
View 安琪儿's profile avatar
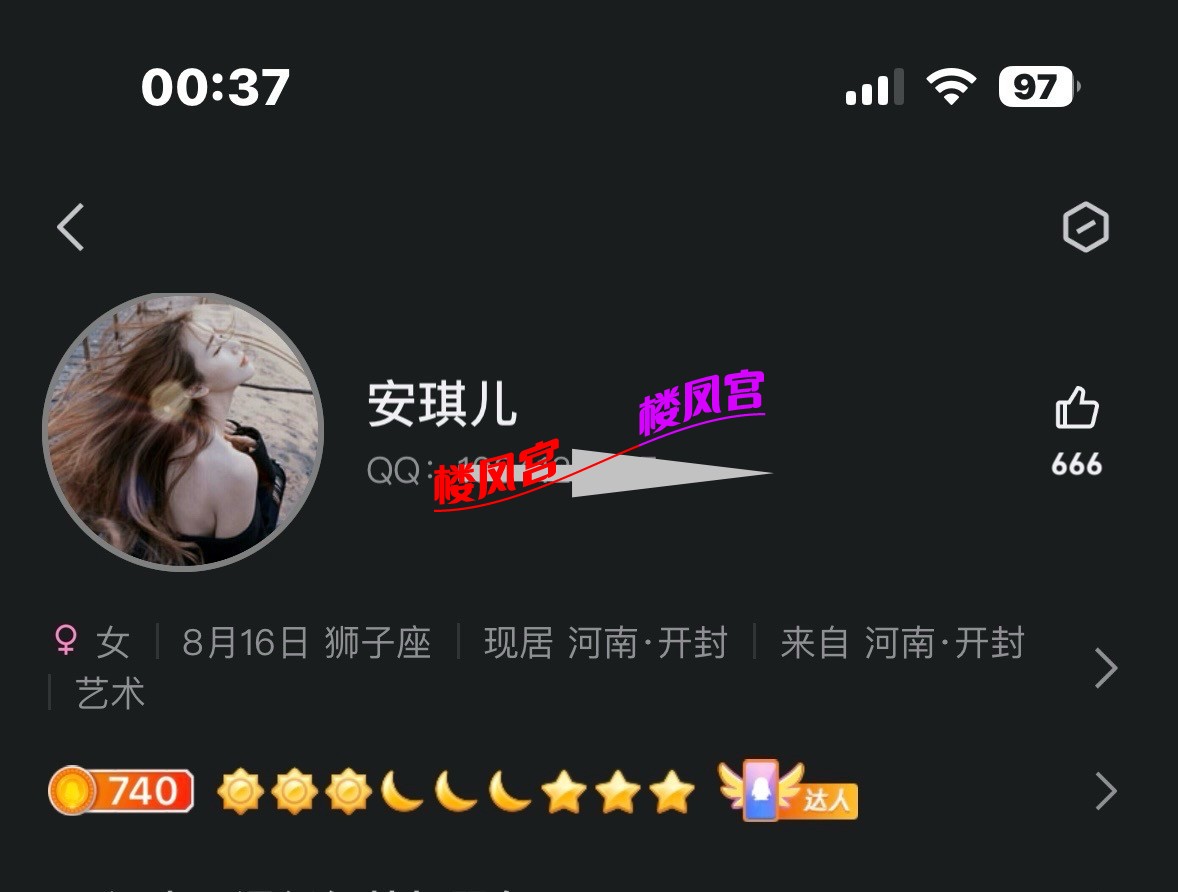click(x=183, y=432)
